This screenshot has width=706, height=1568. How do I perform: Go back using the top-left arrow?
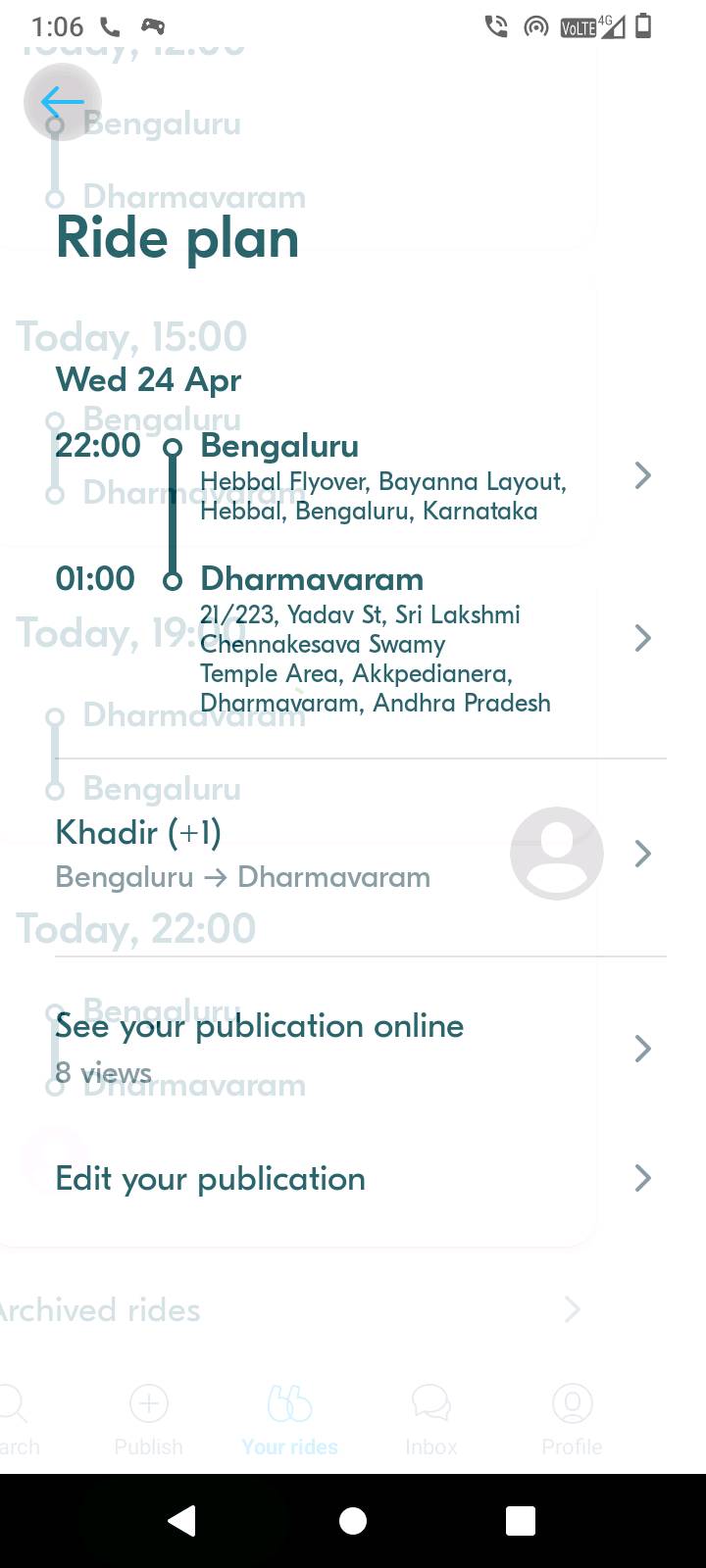pos(62,102)
